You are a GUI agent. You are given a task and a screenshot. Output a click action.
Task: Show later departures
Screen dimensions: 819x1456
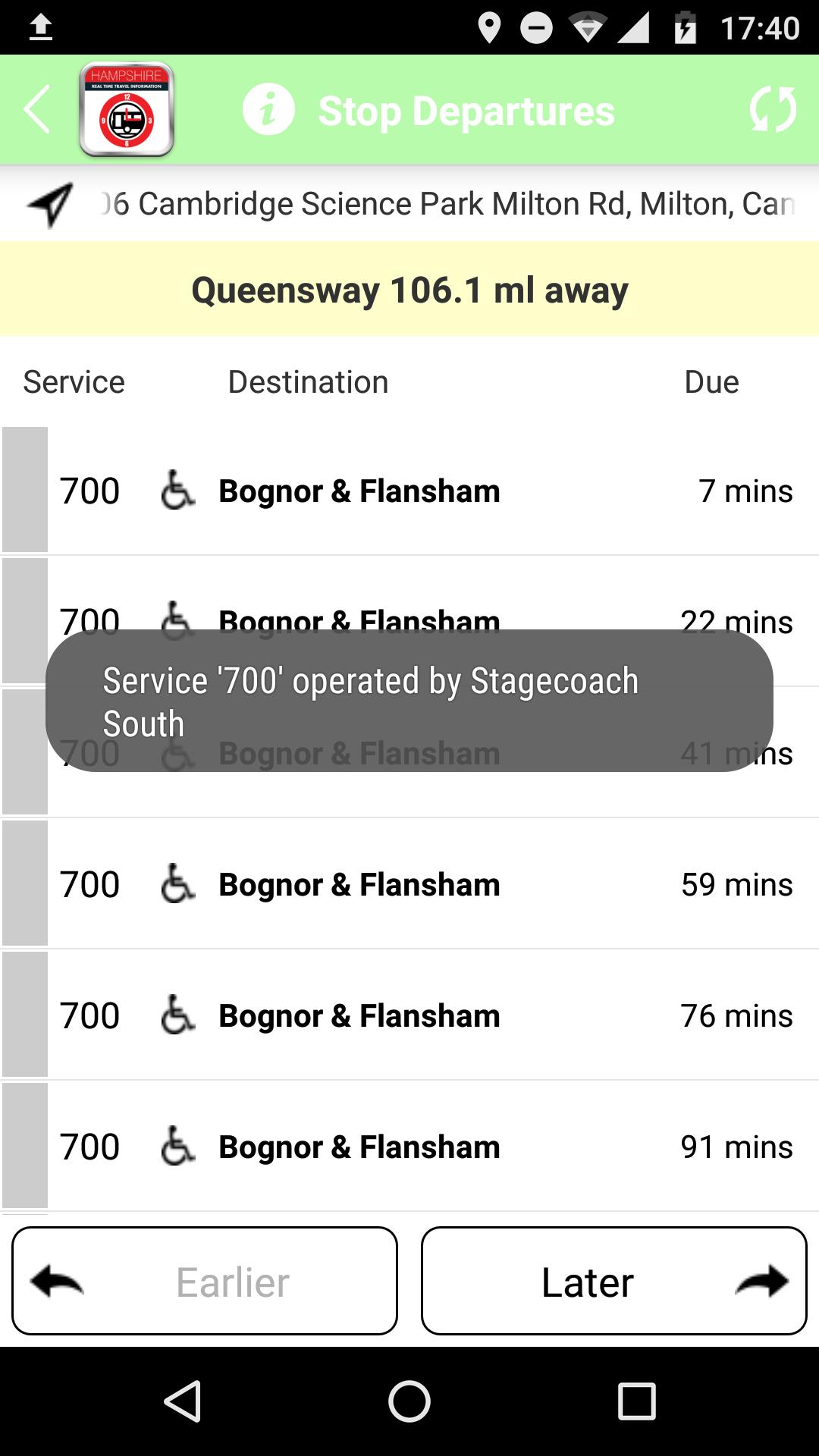[x=613, y=1281]
